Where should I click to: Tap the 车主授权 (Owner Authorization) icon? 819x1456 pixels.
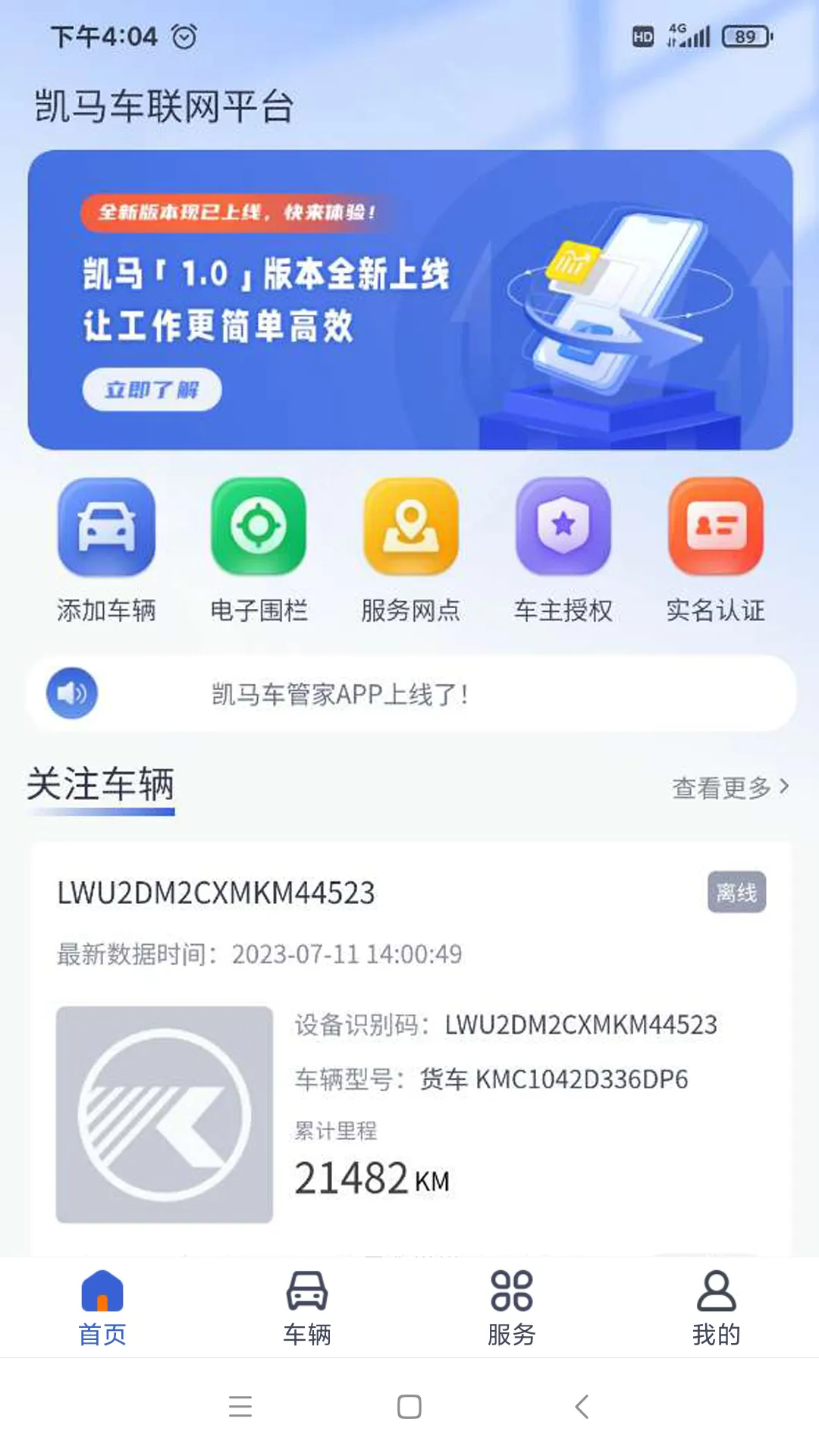point(563,527)
